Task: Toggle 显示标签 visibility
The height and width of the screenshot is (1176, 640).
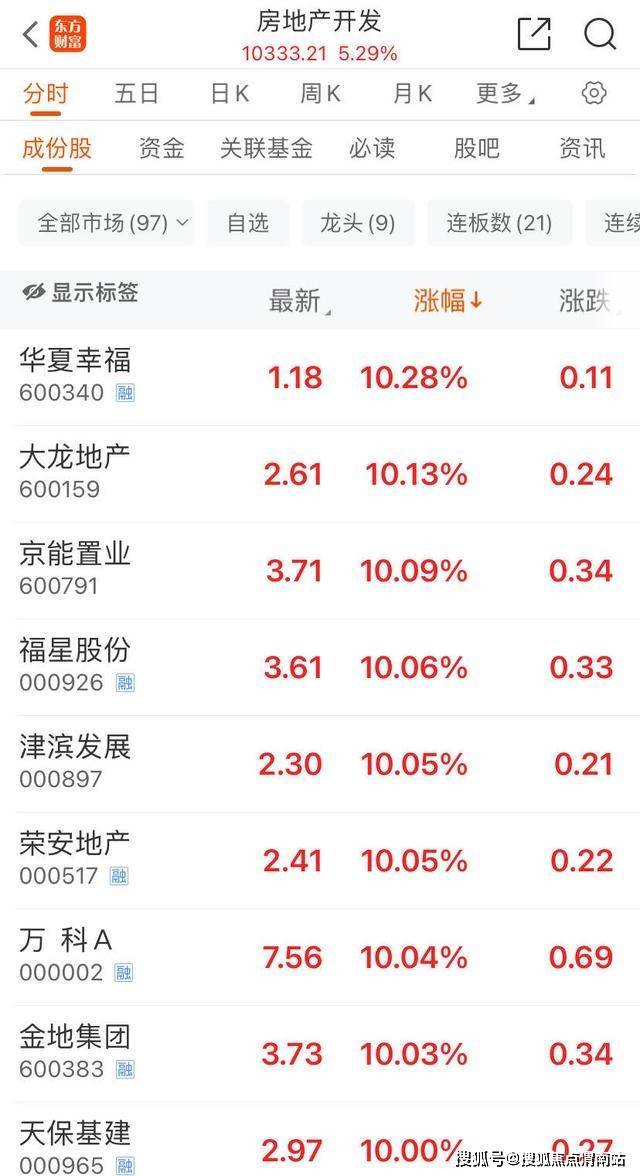Action: (x=80, y=293)
